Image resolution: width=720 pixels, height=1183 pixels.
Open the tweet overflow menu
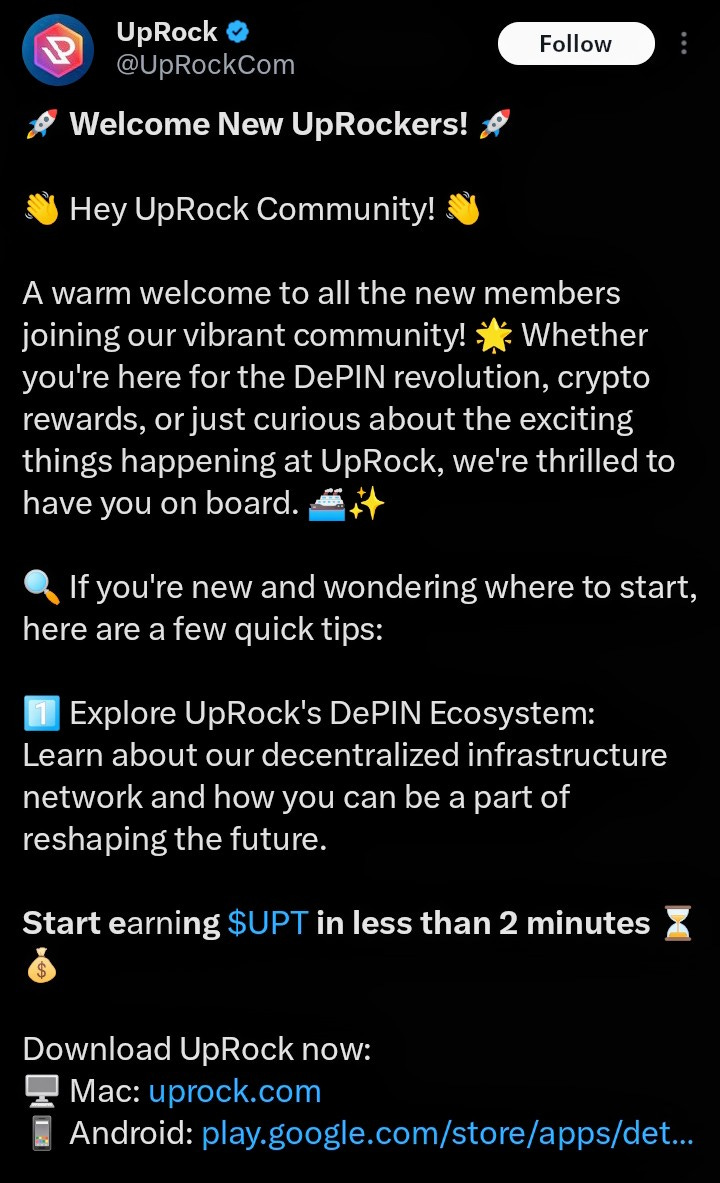[684, 44]
